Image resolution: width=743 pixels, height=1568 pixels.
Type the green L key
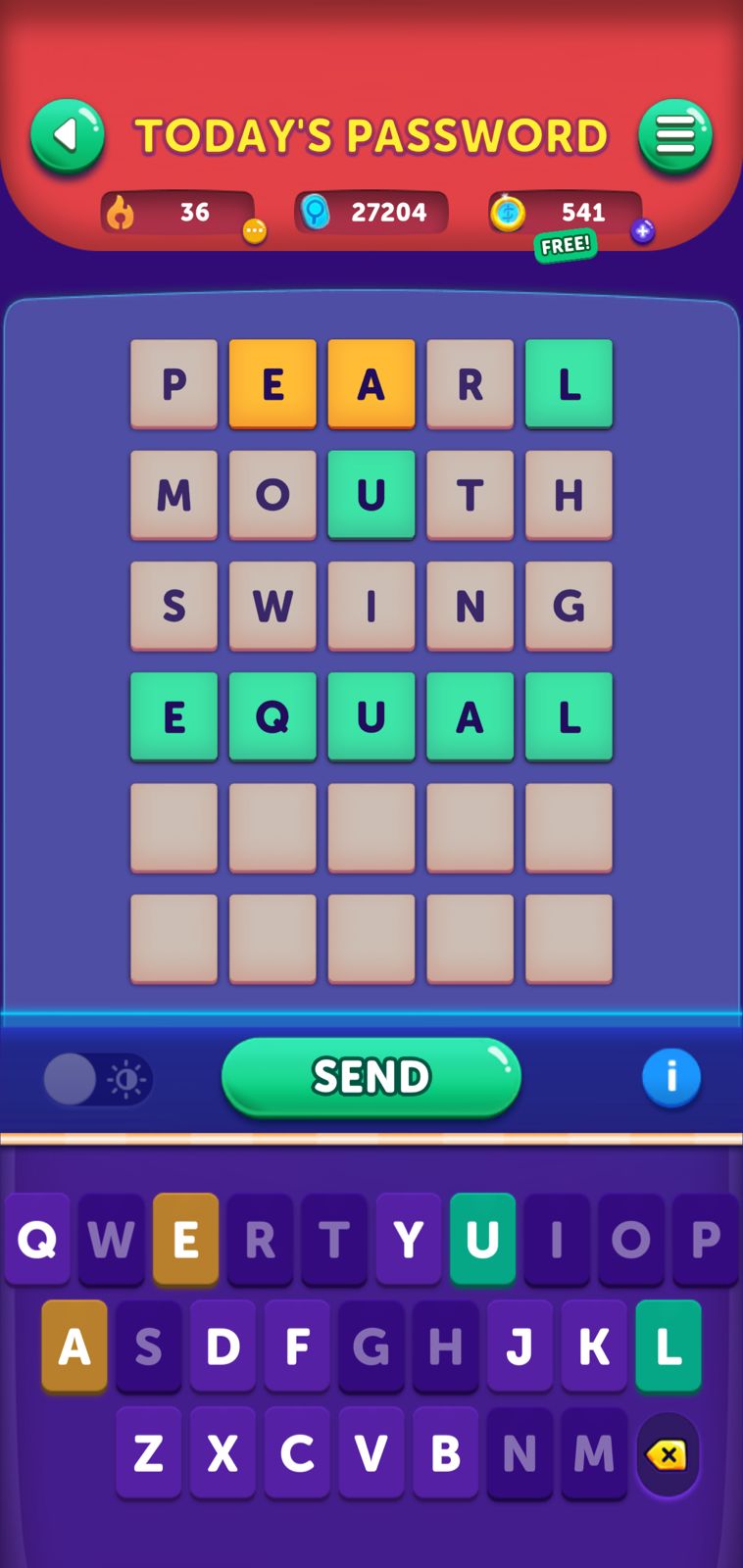[x=668, y=1347]
